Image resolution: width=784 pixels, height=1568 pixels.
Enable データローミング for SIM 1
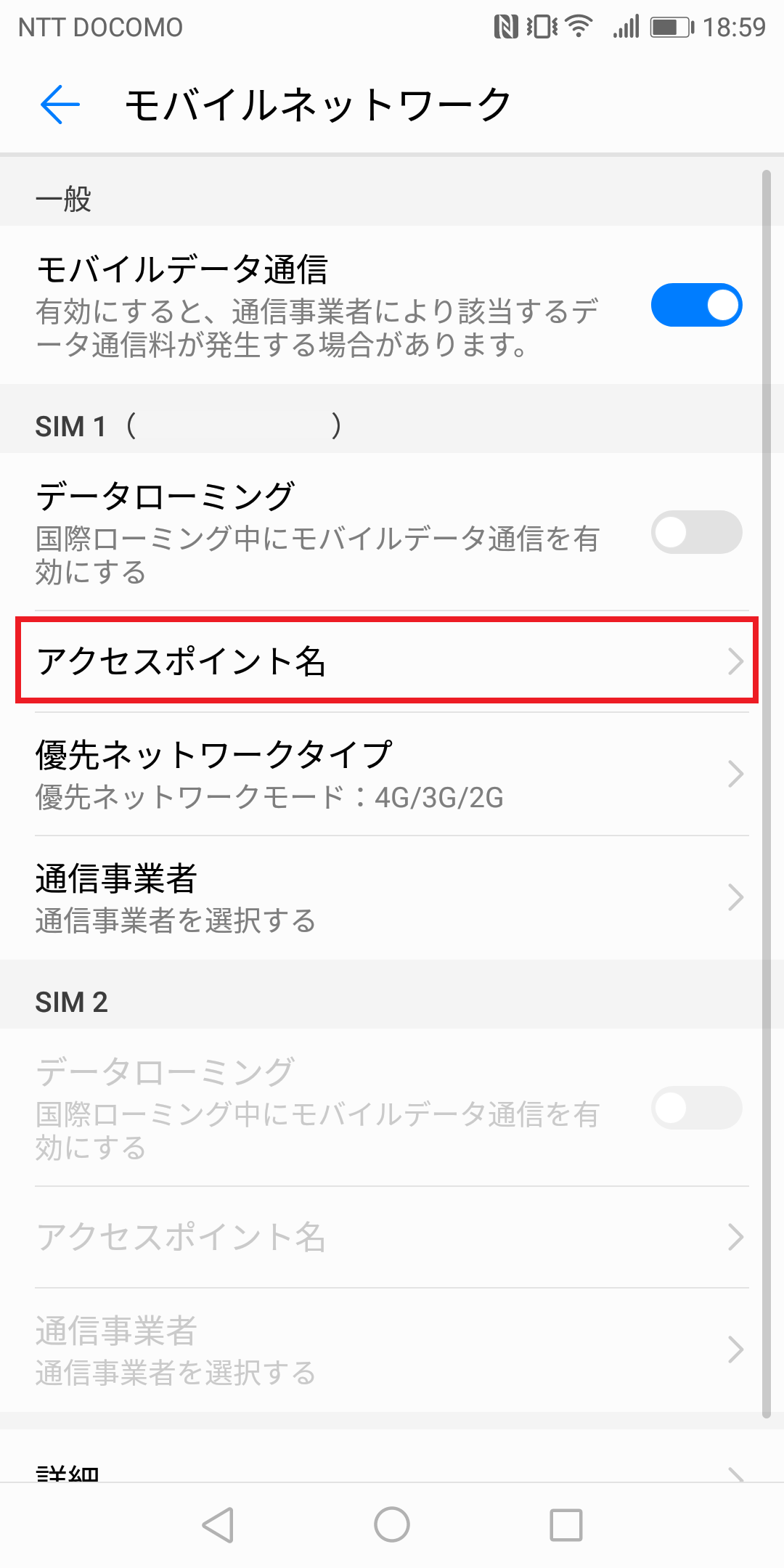click(696, 532)
